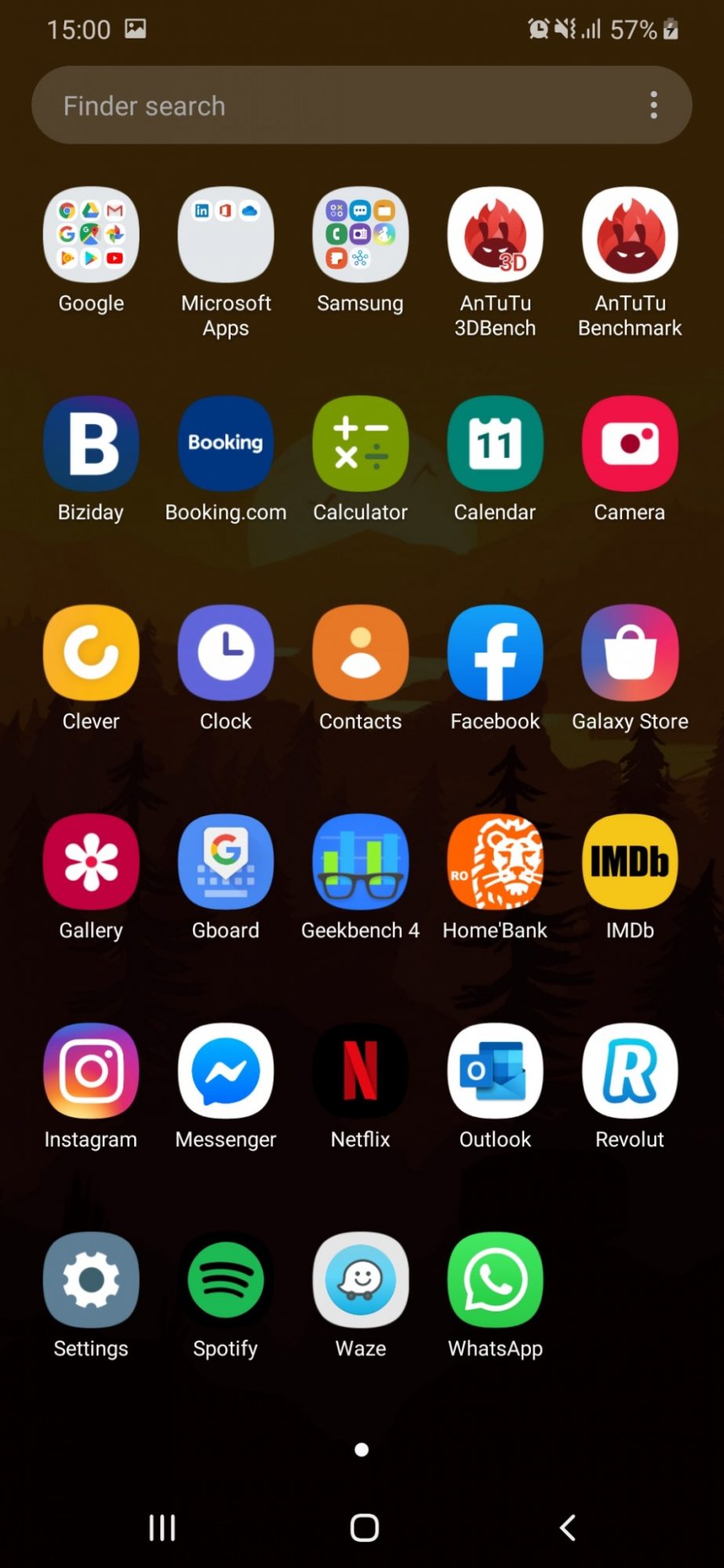Open Settings
Image resolution: width=724 pixels, height=1568 pixels.
91,1280
